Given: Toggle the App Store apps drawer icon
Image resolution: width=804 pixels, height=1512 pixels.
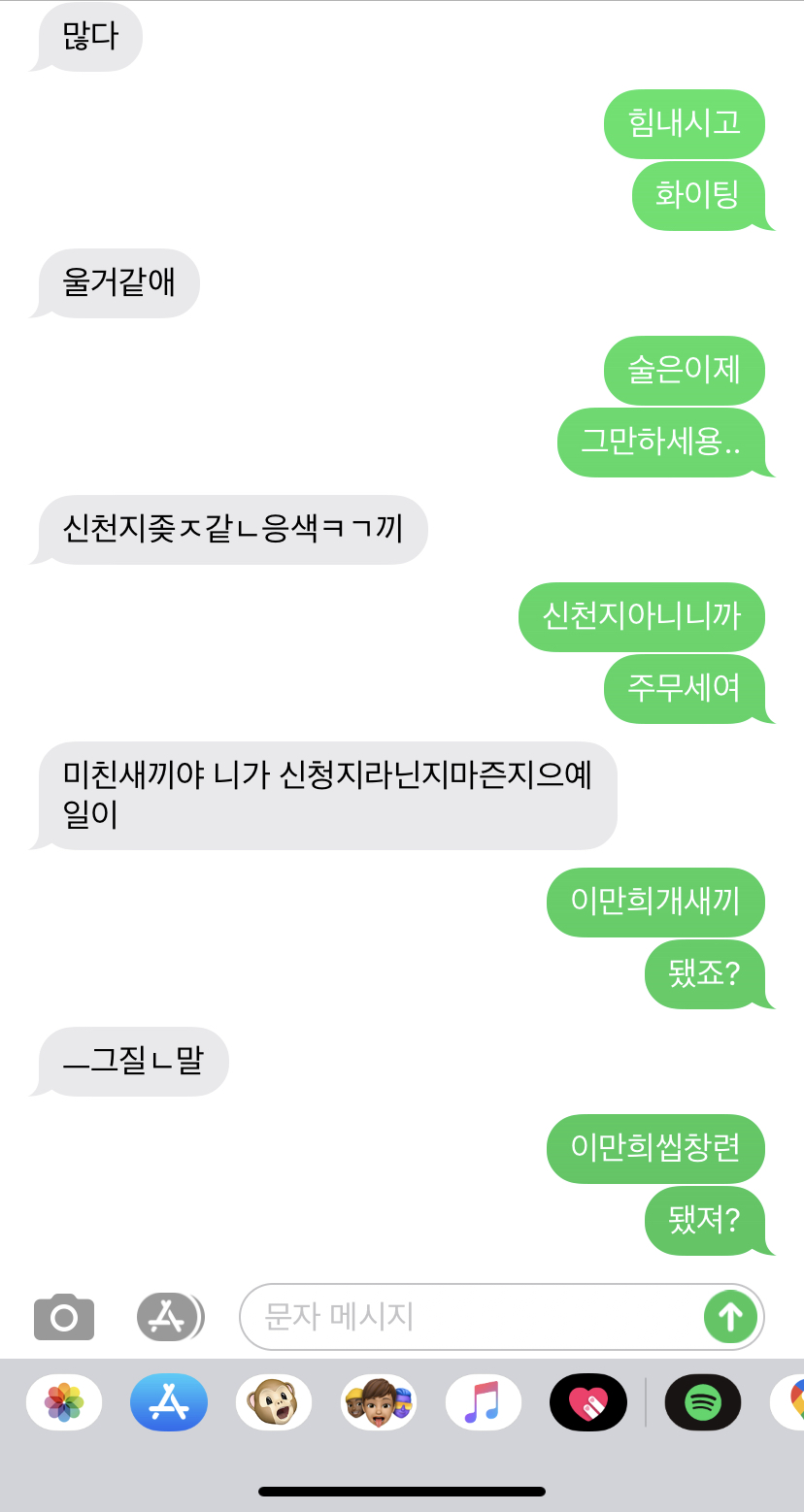Looking at the screenshot, I should coord(170,1317).
